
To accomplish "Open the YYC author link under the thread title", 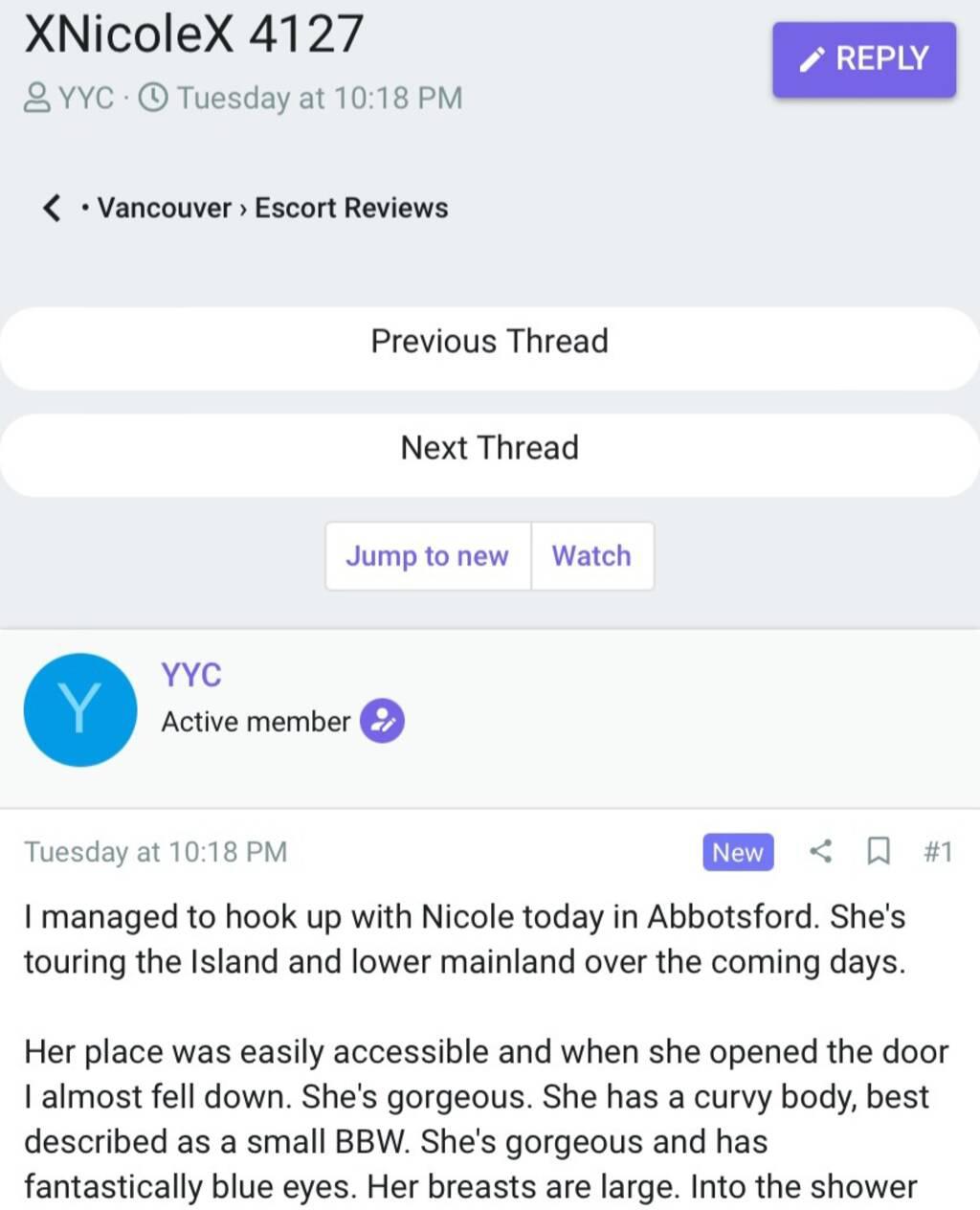I will pos(85,98).
